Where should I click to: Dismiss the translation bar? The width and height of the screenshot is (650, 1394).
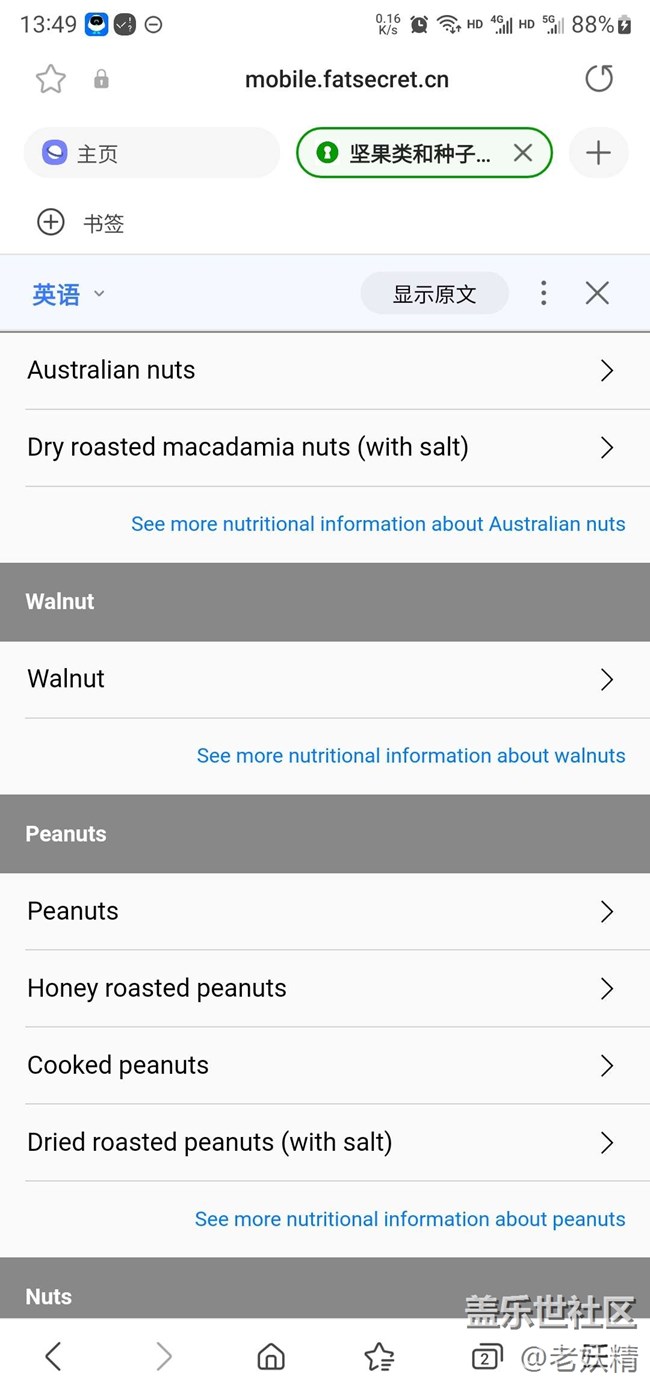coord(597,293)
